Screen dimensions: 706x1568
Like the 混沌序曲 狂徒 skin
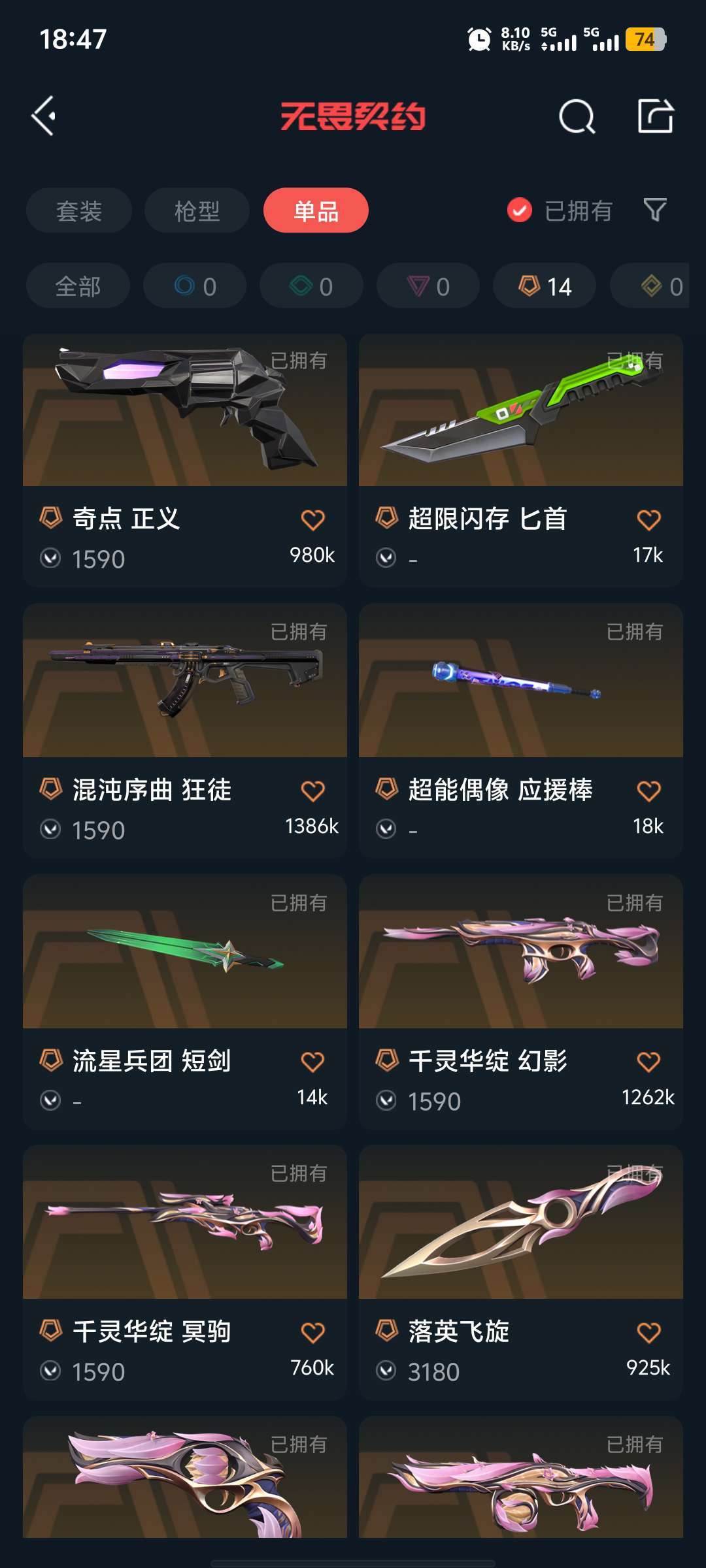pyautogui.click(x=312, y=791)
